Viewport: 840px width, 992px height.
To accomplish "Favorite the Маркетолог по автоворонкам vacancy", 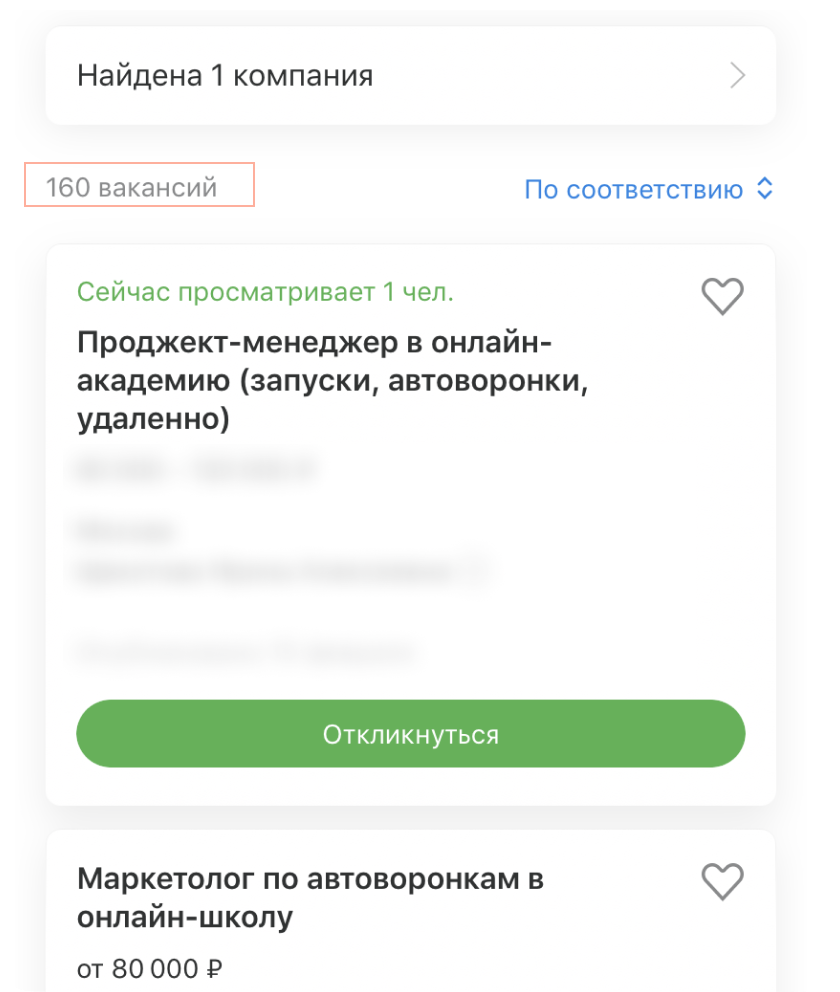I will (722, 881).
